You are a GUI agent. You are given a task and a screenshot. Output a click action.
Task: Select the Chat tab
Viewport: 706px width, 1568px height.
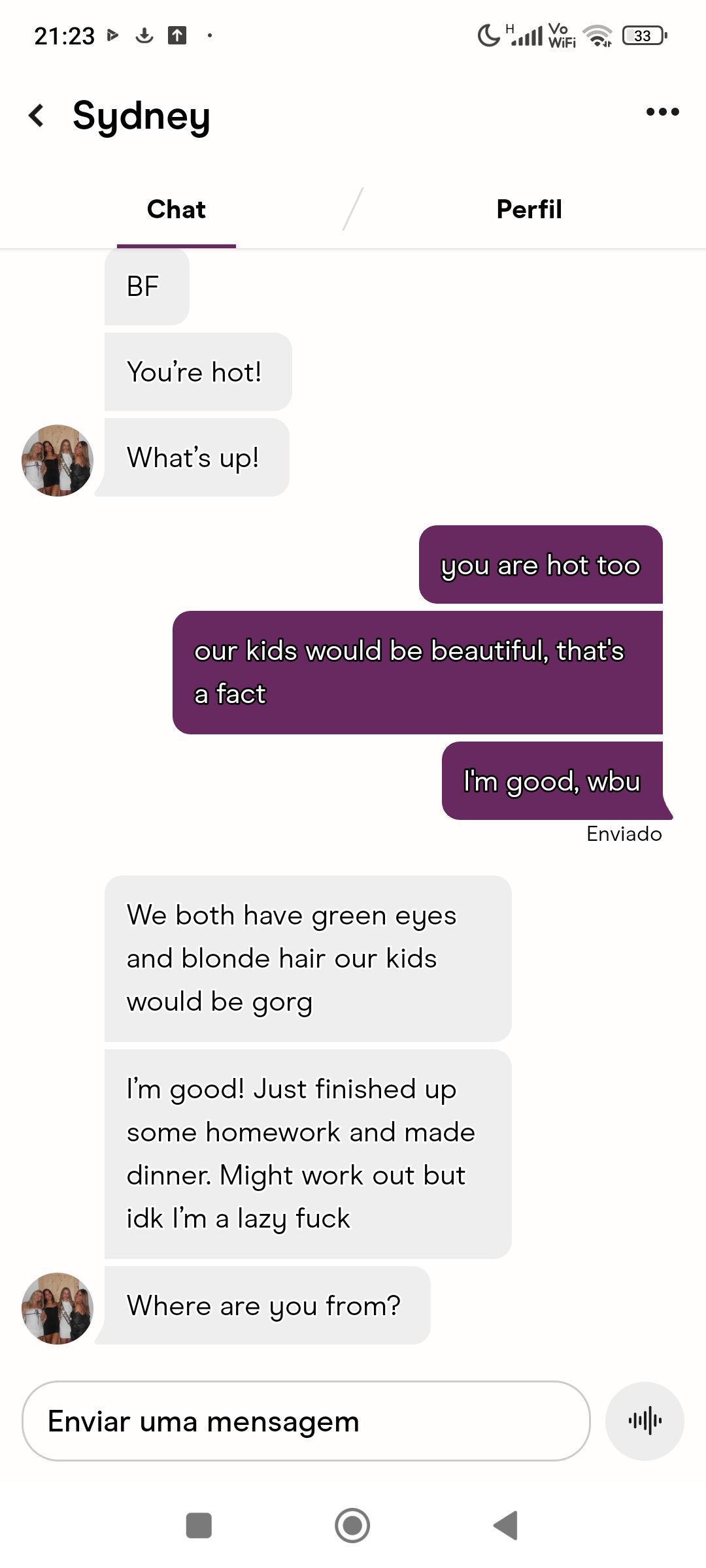[x=176, y=210]
